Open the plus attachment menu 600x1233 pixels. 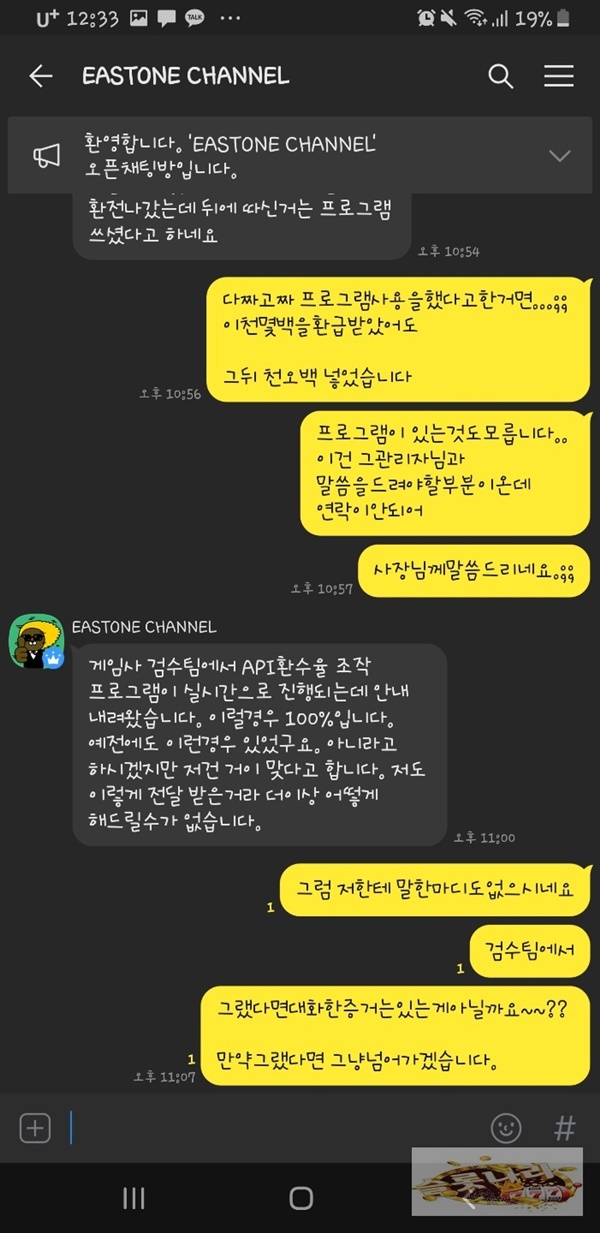tap(35, 1128)
